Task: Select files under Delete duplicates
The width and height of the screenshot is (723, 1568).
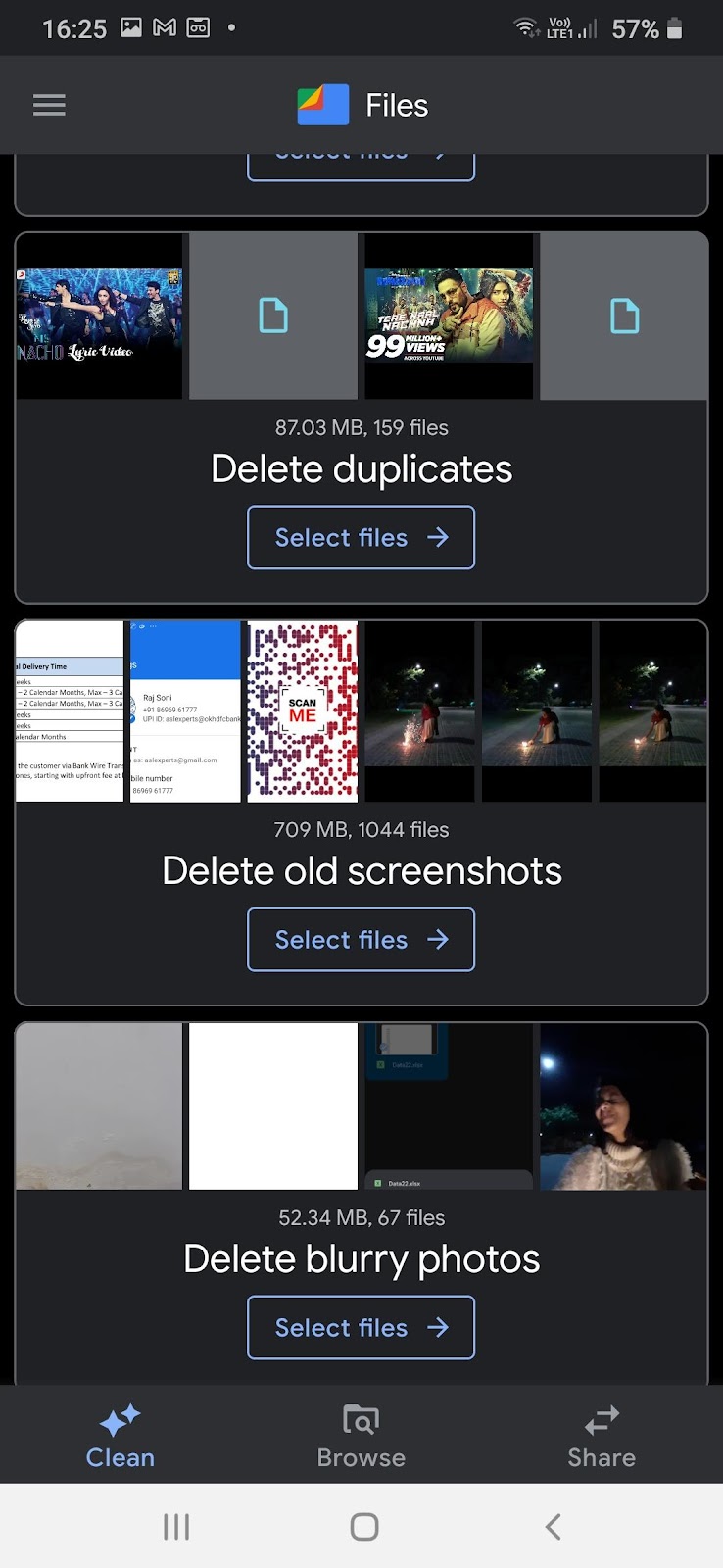Action: point(361,537)
